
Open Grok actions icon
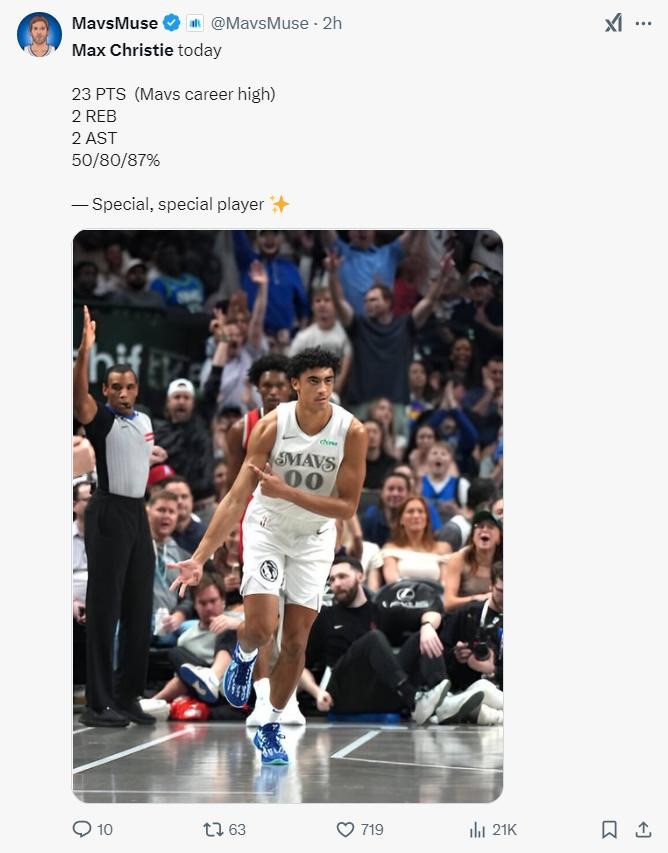click(x=613, y=23)
